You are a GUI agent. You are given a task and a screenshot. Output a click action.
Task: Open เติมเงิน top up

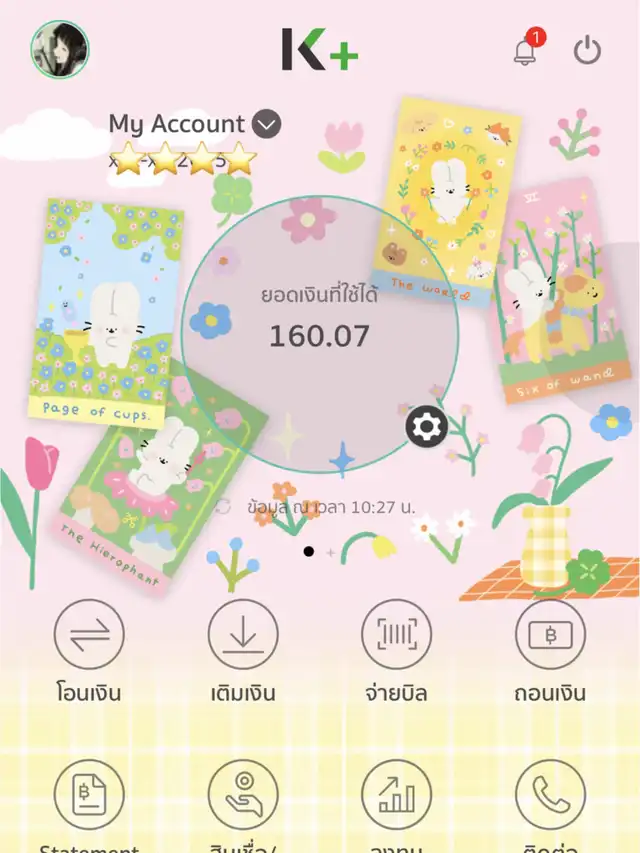243,635
